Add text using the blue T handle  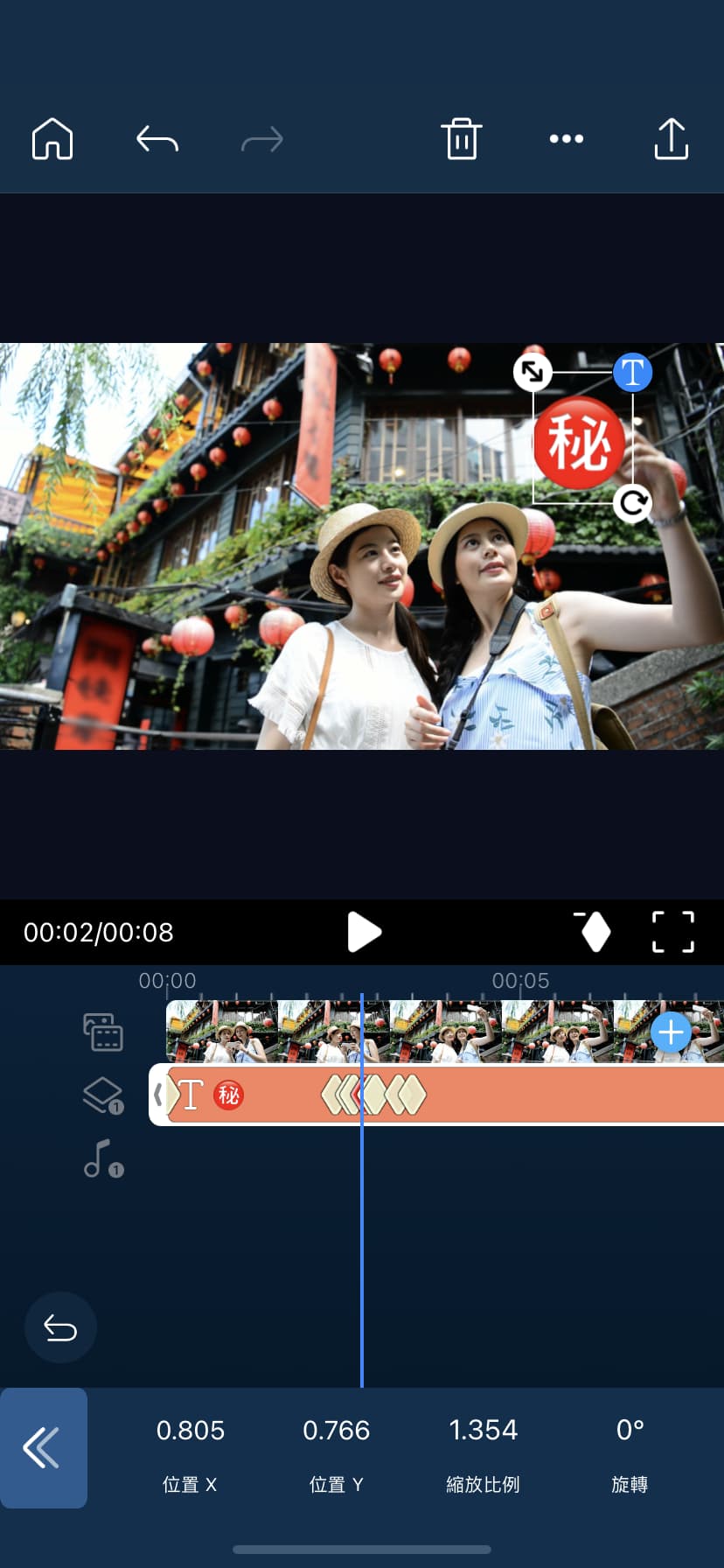point(631,371)
